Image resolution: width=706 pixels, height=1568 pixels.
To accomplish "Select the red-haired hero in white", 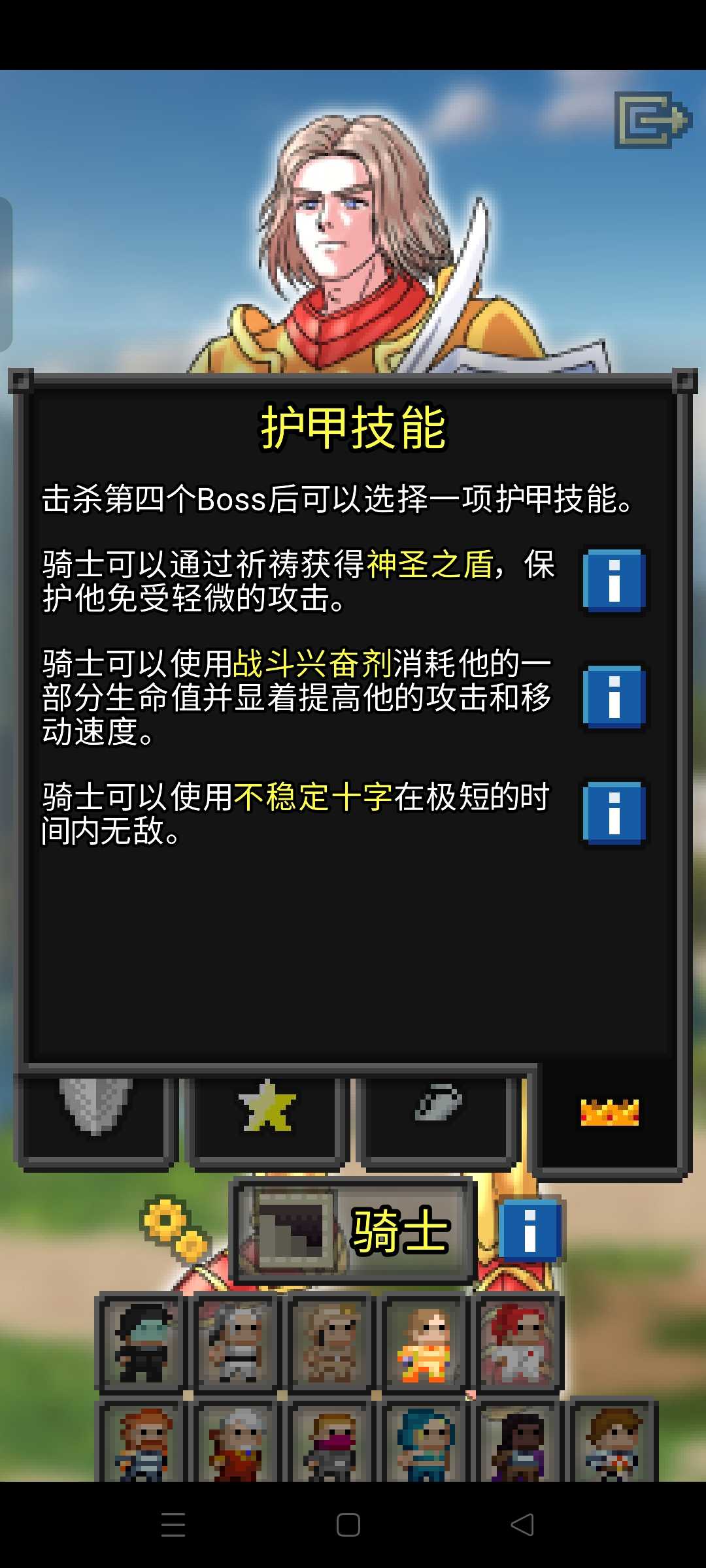I will [x=518, y=1342].
